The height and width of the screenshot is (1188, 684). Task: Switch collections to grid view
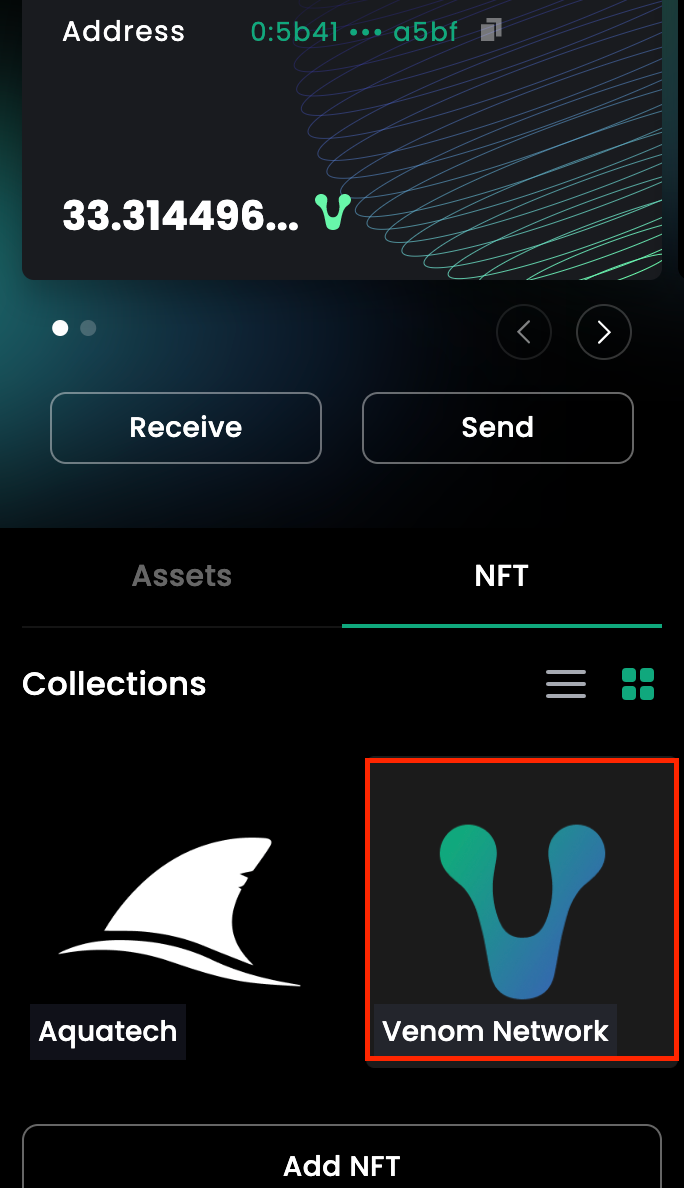[638, 684]
